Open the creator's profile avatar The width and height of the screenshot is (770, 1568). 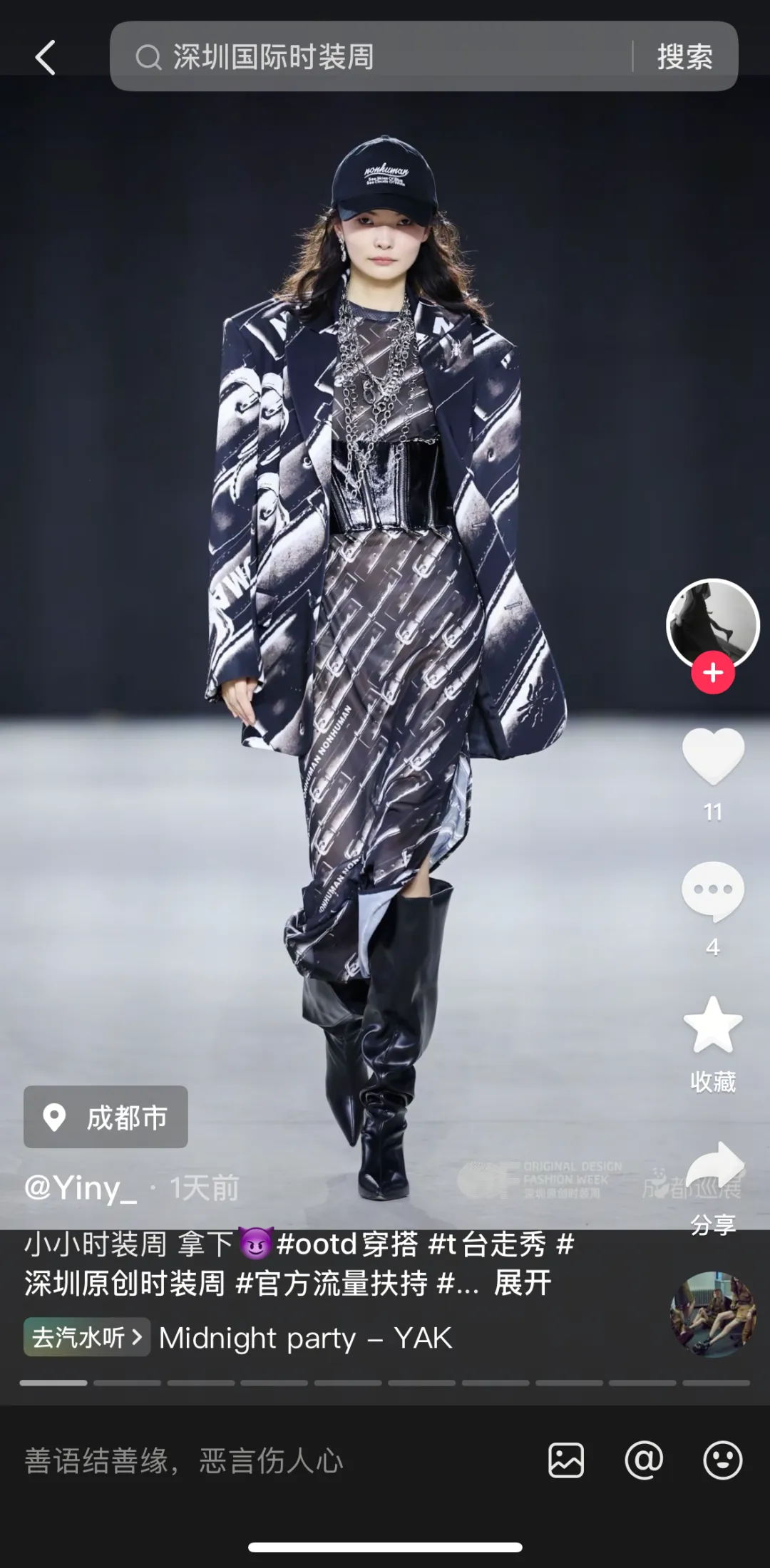coord(712,624)
